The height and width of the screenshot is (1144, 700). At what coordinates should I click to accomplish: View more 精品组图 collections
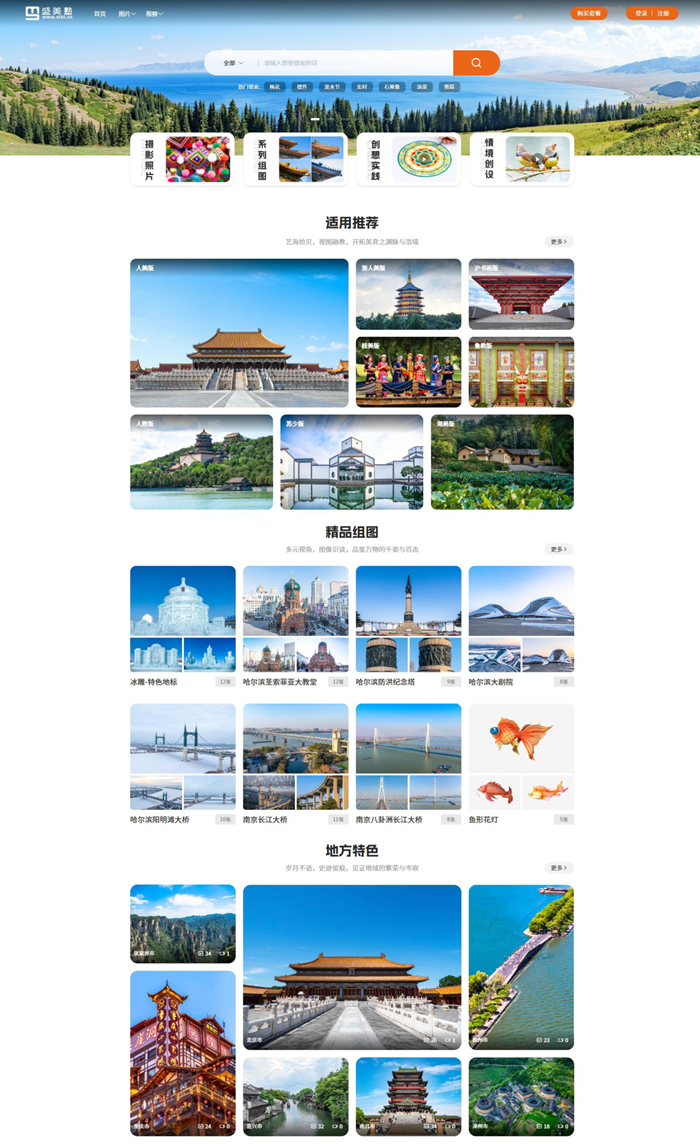[559, 549]
